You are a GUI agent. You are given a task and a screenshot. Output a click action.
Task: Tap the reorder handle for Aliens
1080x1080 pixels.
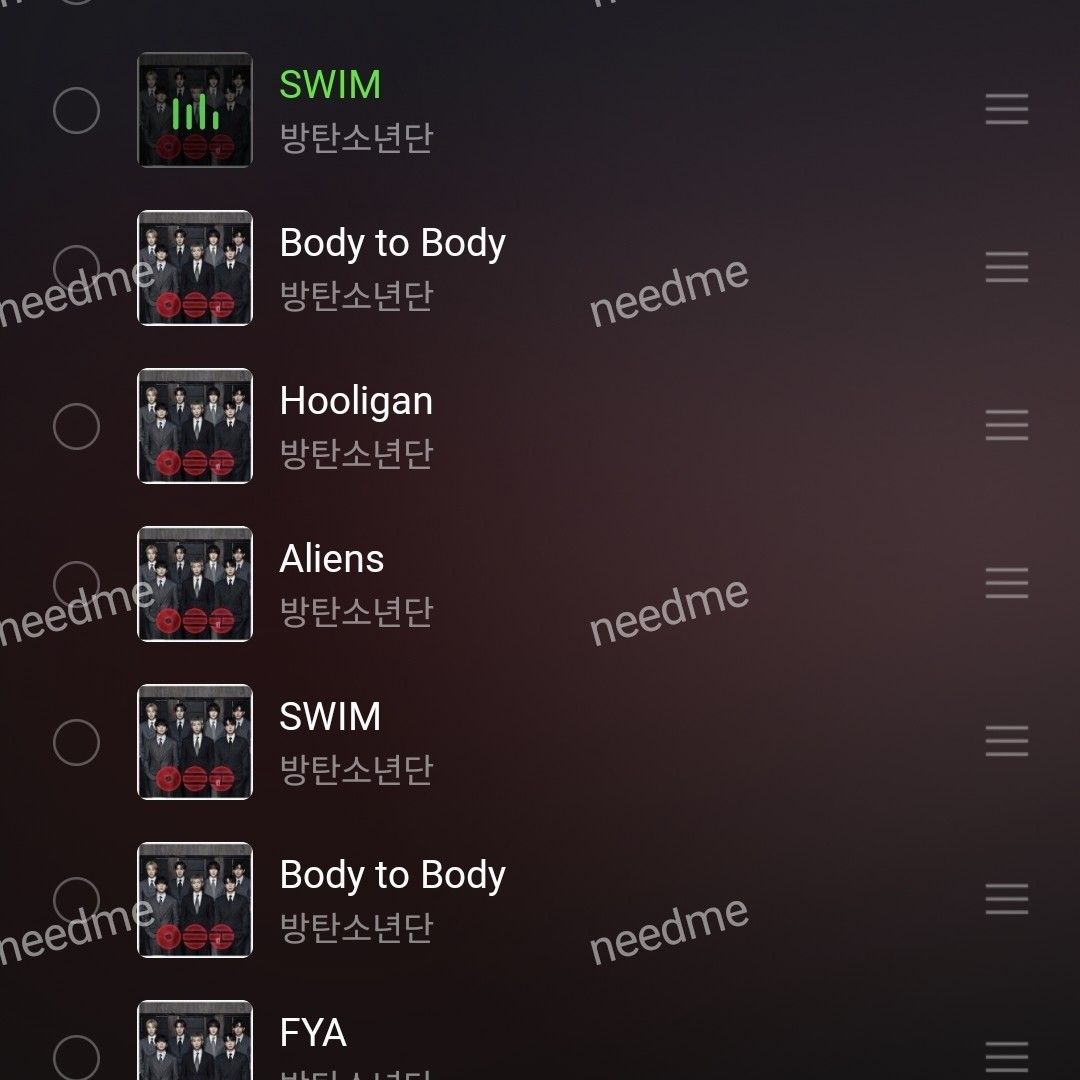[x=1006, y=583]
